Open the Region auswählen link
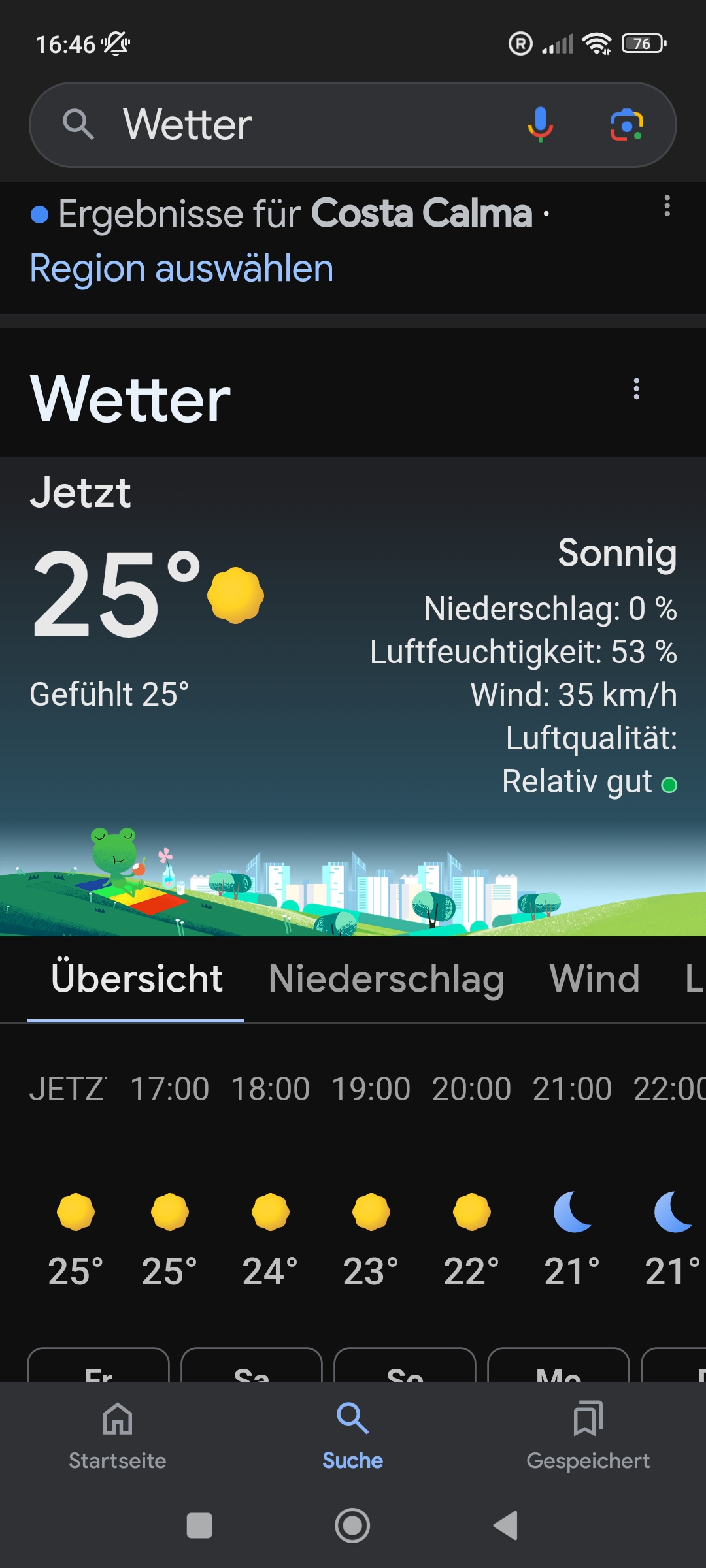The width and height of the screenshot is (706, 1568). coord(182,269)
